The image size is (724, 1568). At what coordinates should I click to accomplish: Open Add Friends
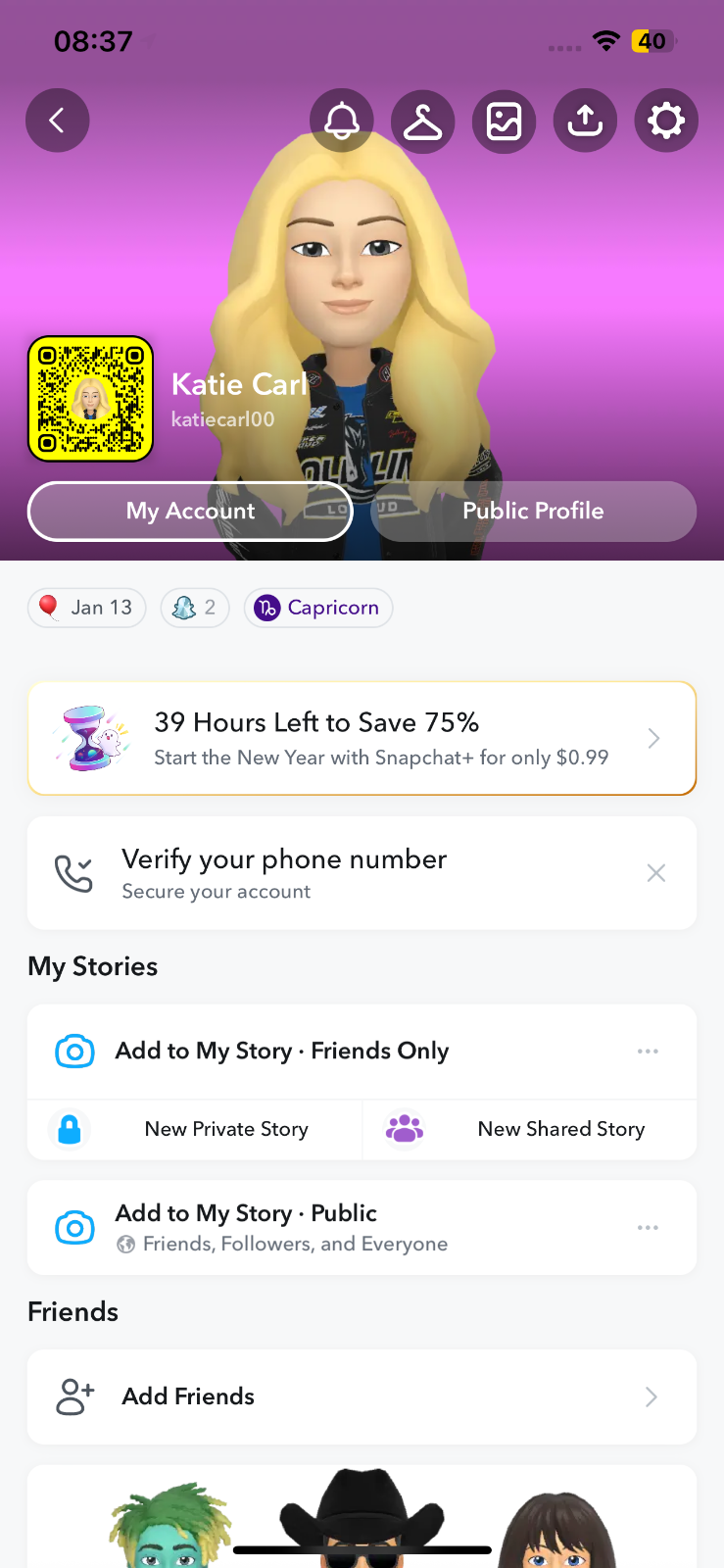(362, 1396)
